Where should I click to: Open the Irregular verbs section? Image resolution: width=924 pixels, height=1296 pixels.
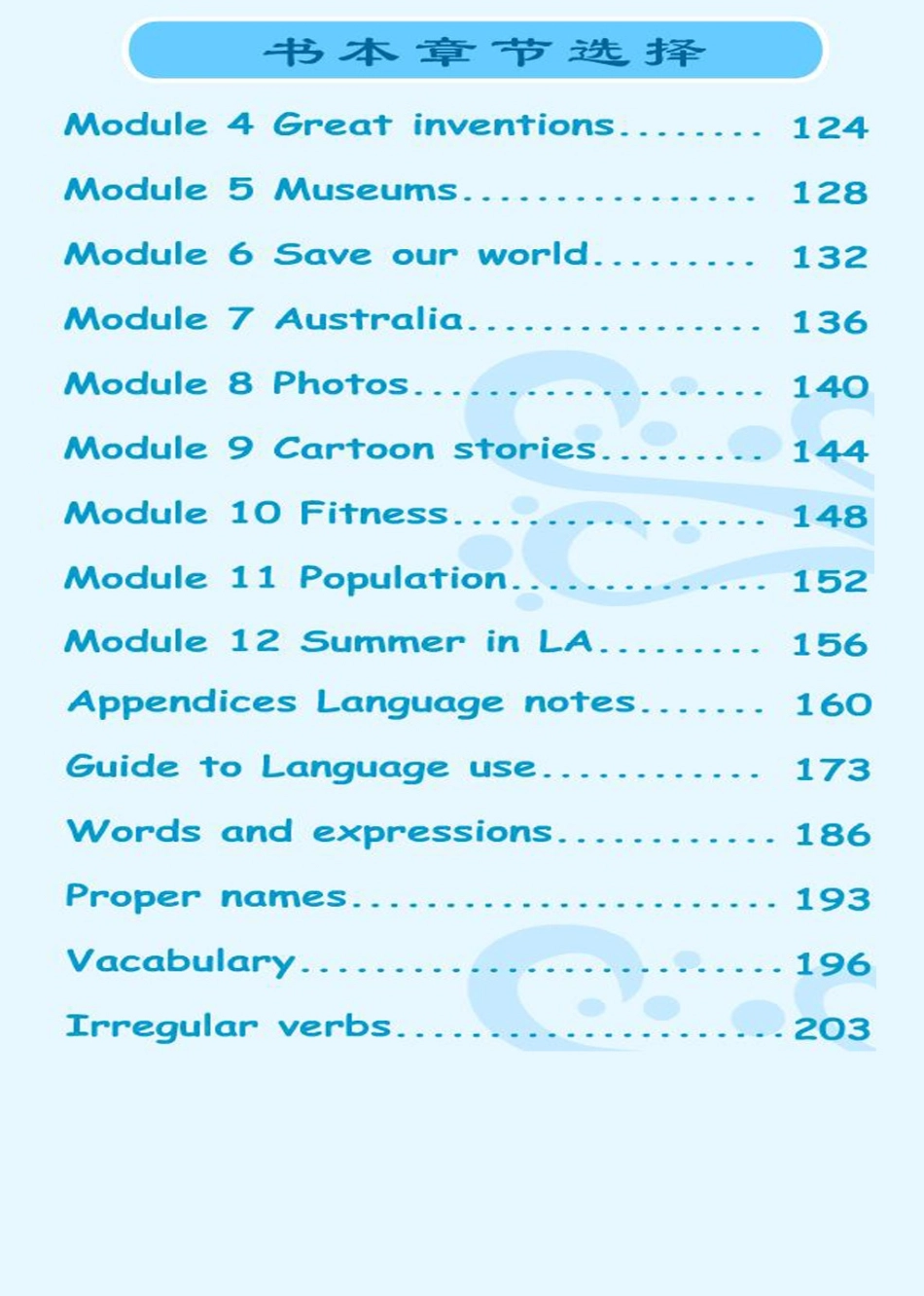click(229, 1026)
